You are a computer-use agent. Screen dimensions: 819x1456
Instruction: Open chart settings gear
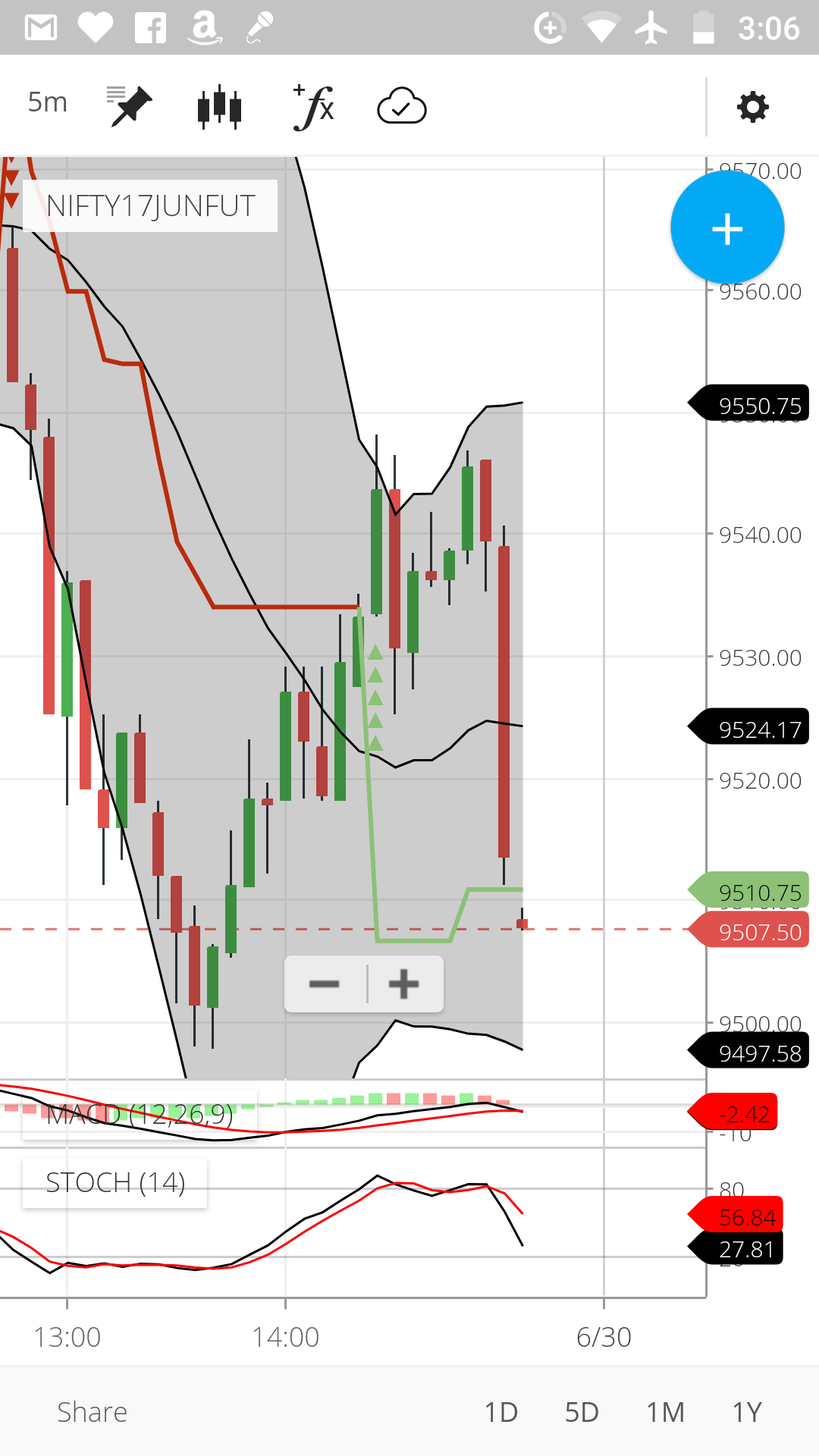coord(752,107)
